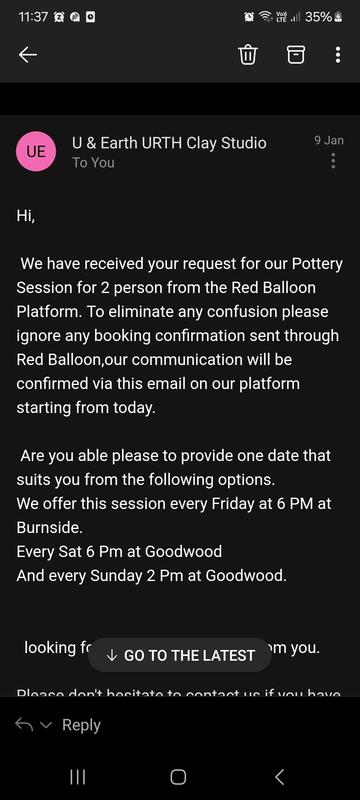This screenshot has height=800, width=360.
Task: Archive this email
Action: point(296,55)
